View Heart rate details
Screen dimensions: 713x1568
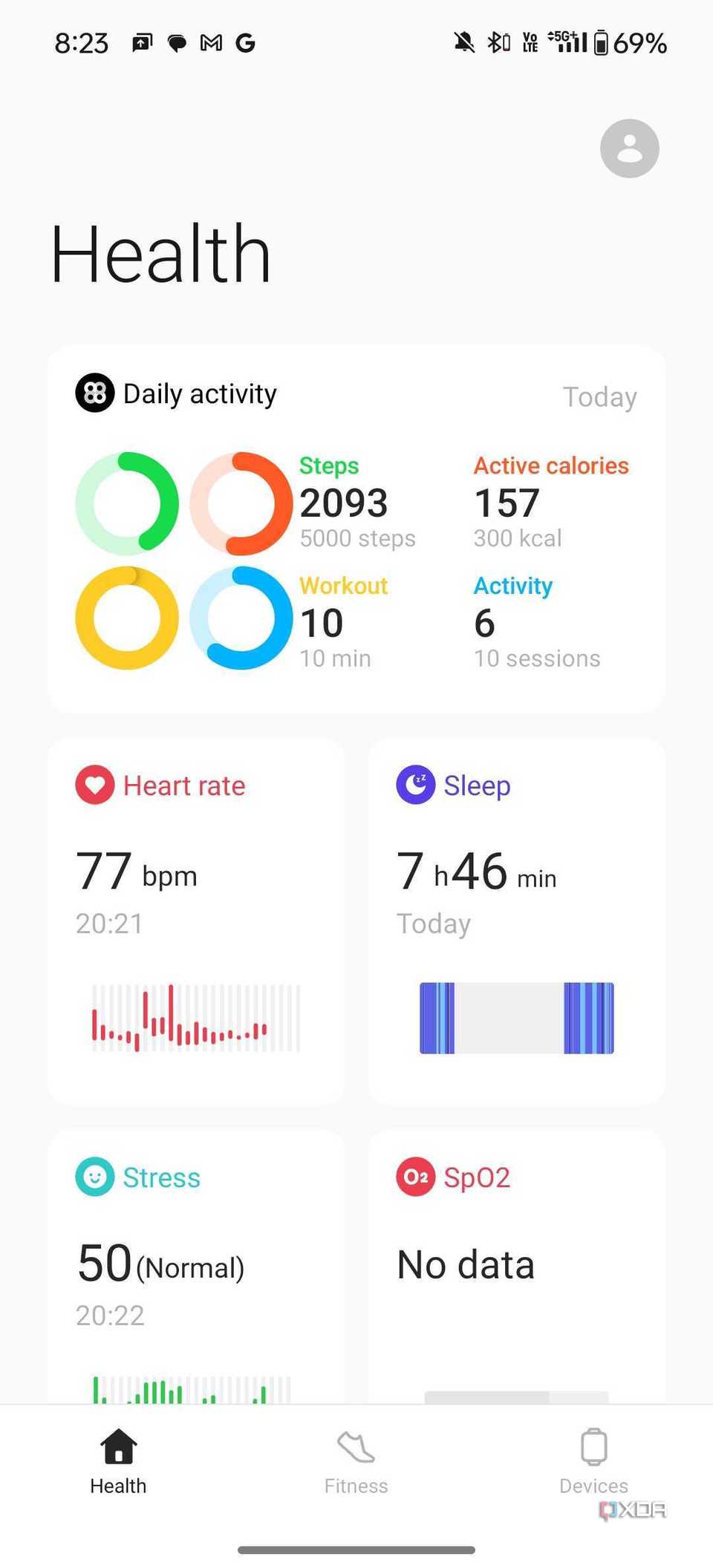pos(196,921)
